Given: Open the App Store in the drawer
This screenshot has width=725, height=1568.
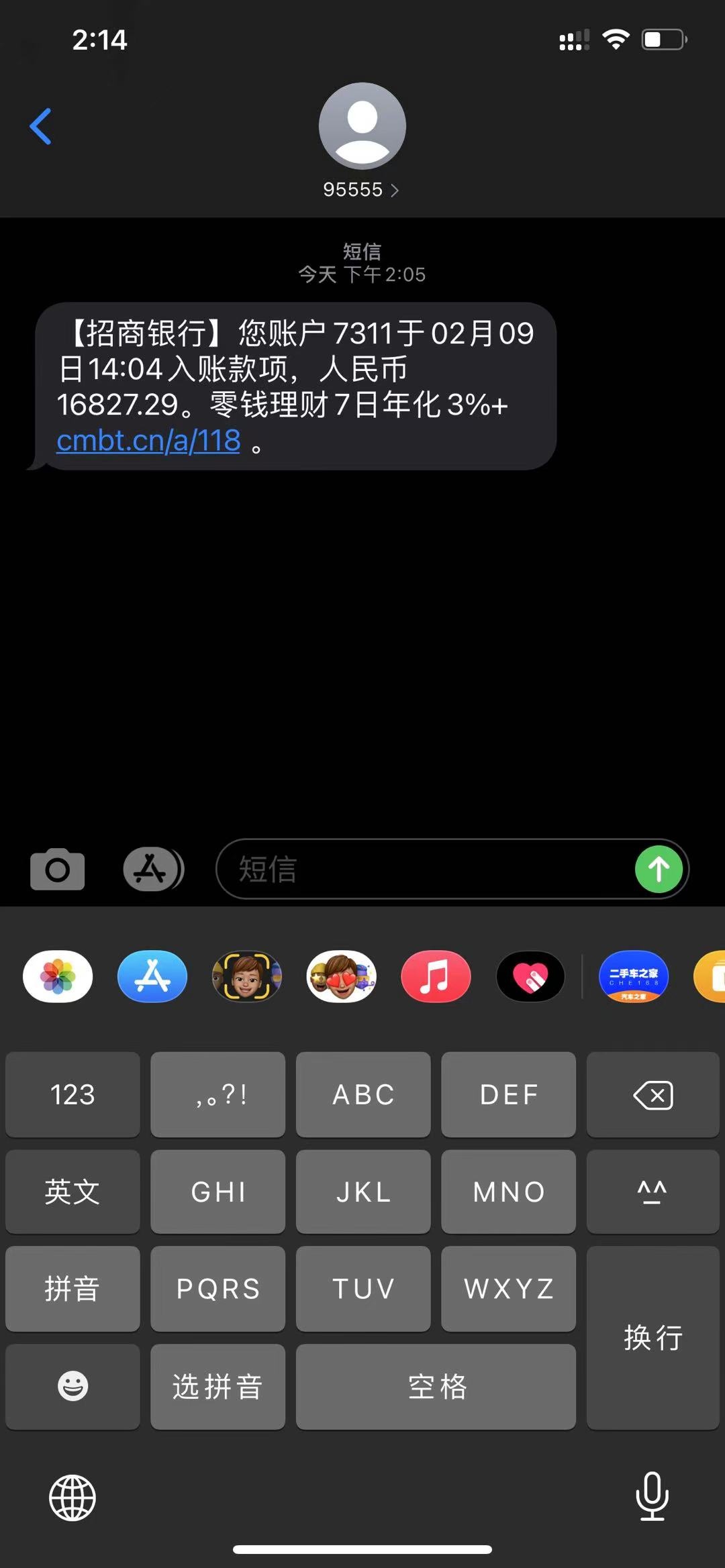Looking at the screenshot, I should (x=152, y=976).
